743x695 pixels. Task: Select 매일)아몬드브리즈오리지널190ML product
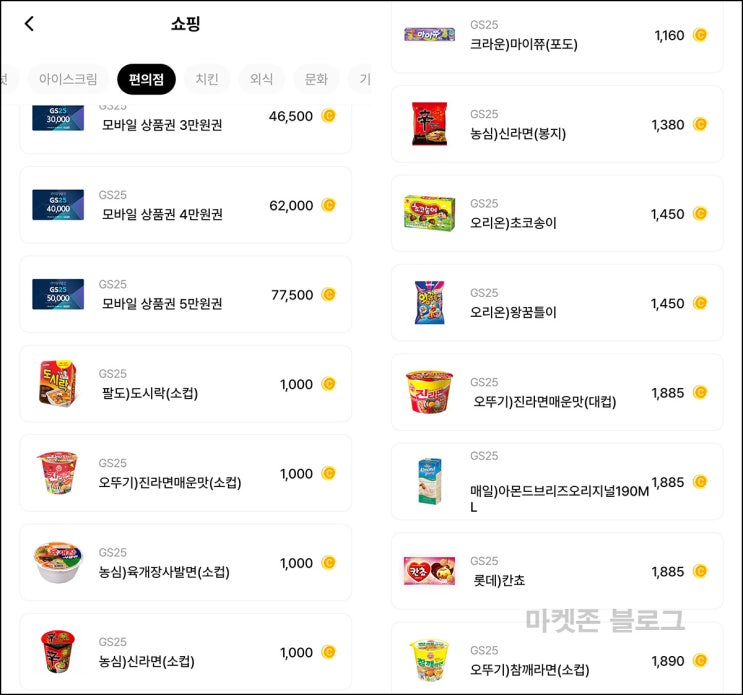(x=556, y=482)
